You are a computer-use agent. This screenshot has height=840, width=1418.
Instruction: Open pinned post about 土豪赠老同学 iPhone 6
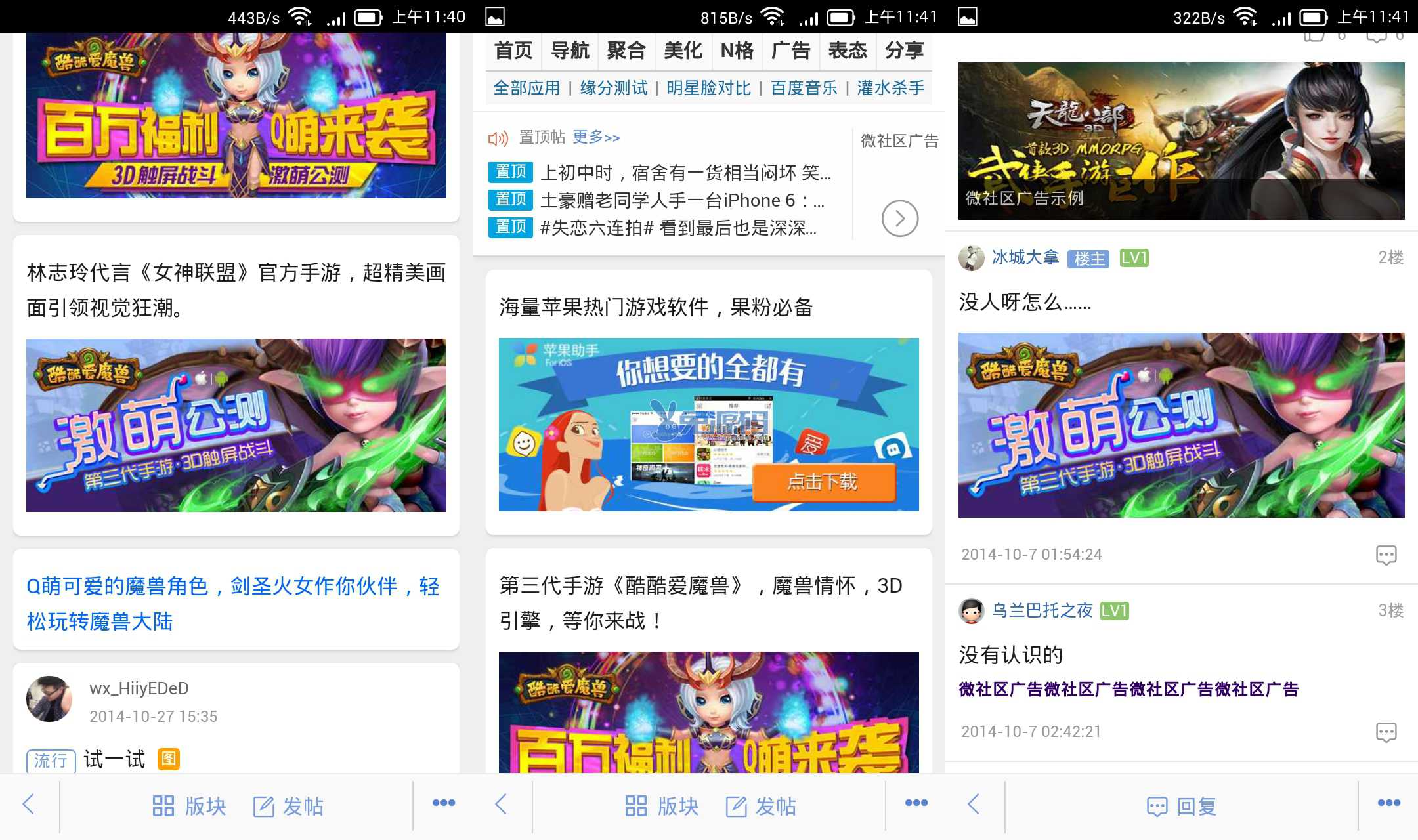[681, 200]
